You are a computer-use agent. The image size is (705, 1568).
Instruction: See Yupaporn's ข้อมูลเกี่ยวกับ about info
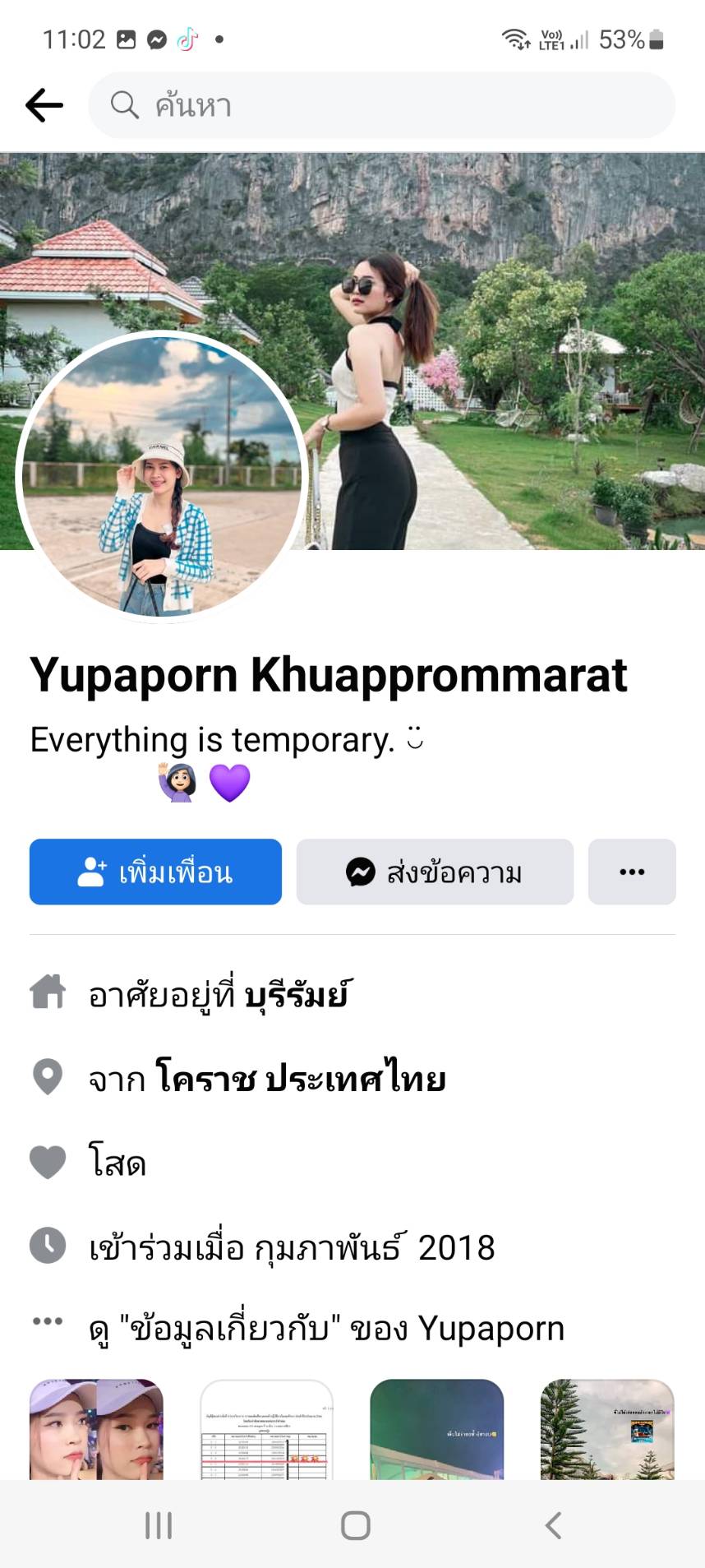click(x=326, y=1329)
